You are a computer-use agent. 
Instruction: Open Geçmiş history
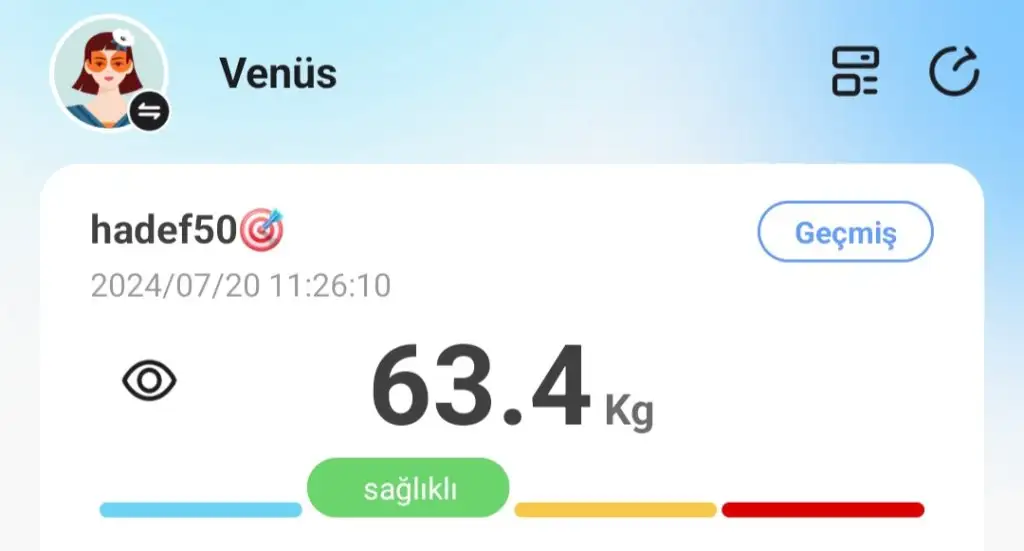[845, 233]
